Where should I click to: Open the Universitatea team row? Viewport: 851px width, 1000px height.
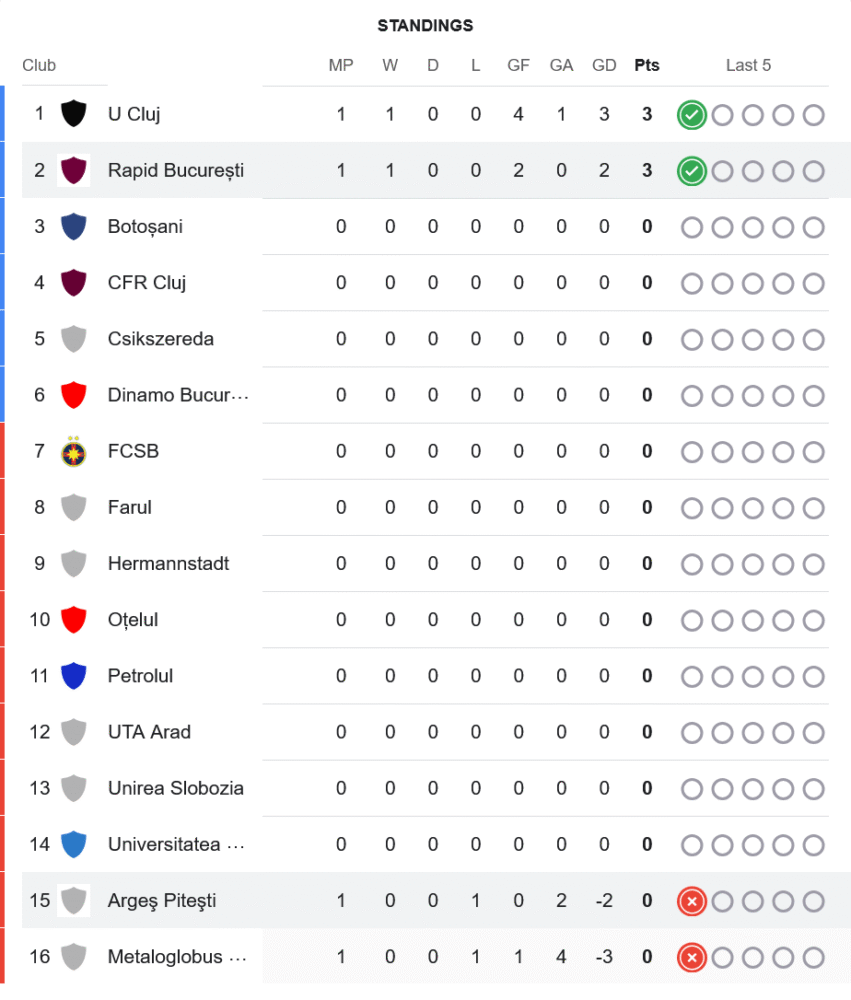[x=175, y=845]
